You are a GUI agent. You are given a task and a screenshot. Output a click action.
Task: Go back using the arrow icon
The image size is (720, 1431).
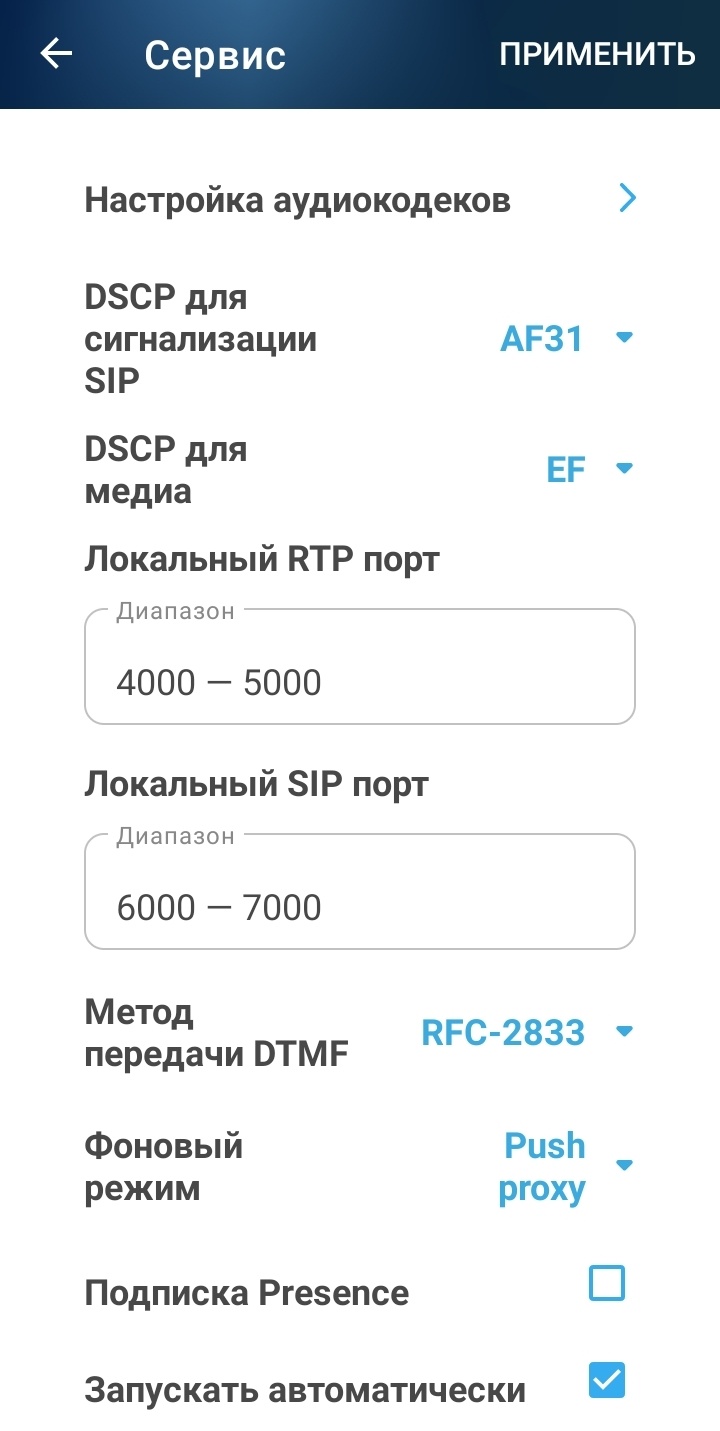coord(57,54)
